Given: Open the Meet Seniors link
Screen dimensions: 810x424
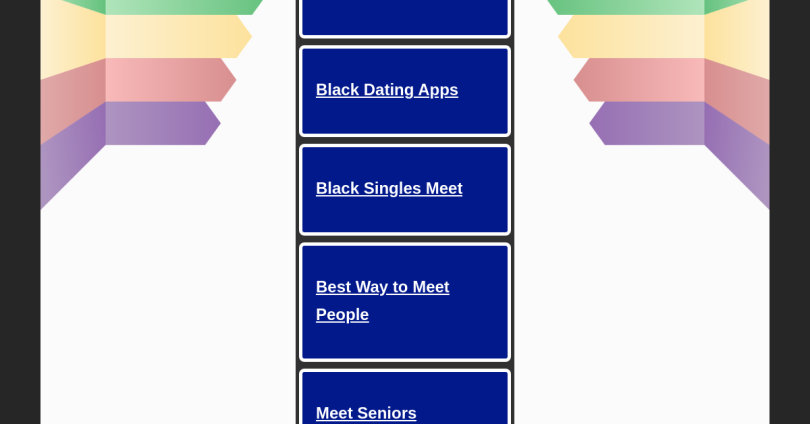Looking at the screenshot, I should [x=366, y=412].
